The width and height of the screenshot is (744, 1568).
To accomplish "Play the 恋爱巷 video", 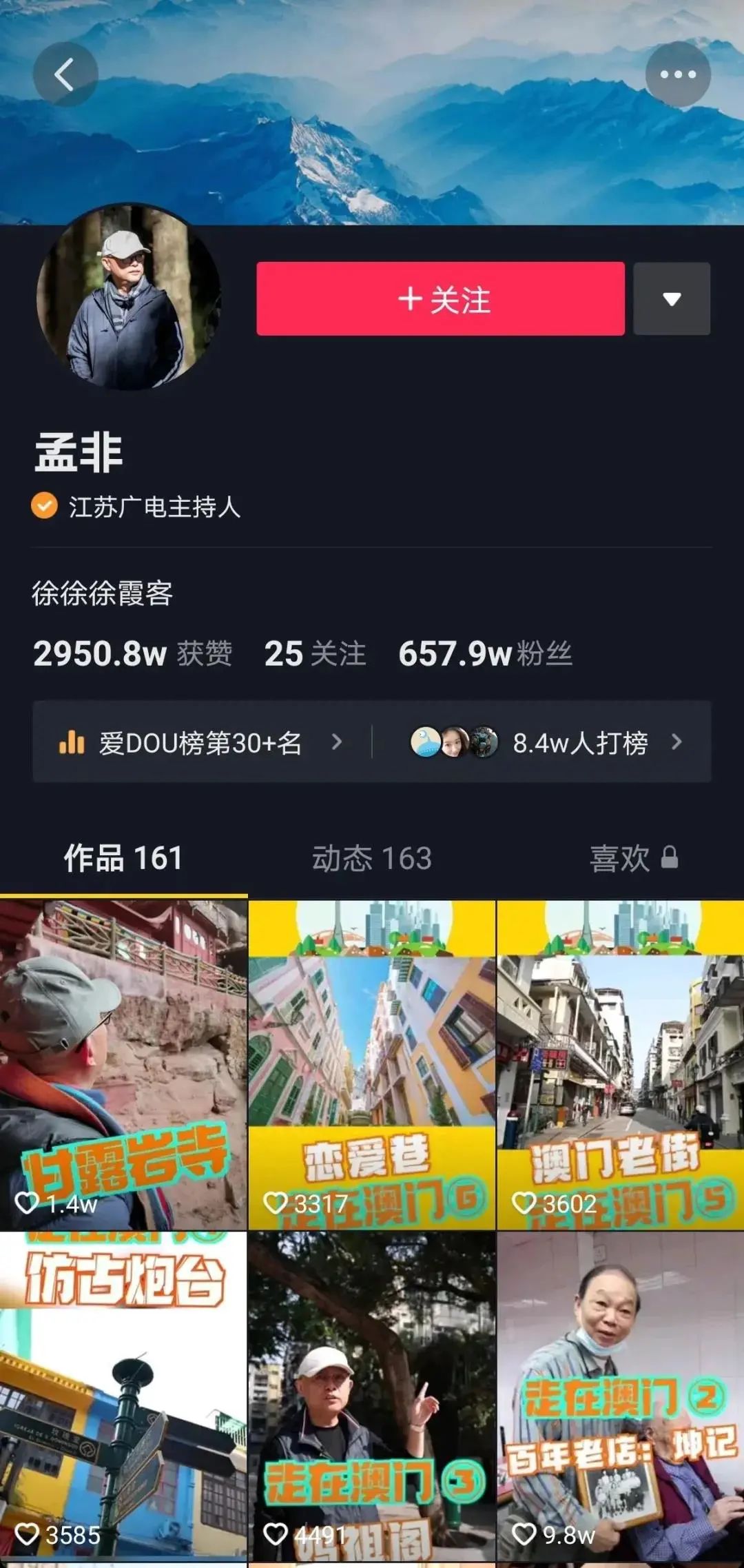I will pos(372,1065).
